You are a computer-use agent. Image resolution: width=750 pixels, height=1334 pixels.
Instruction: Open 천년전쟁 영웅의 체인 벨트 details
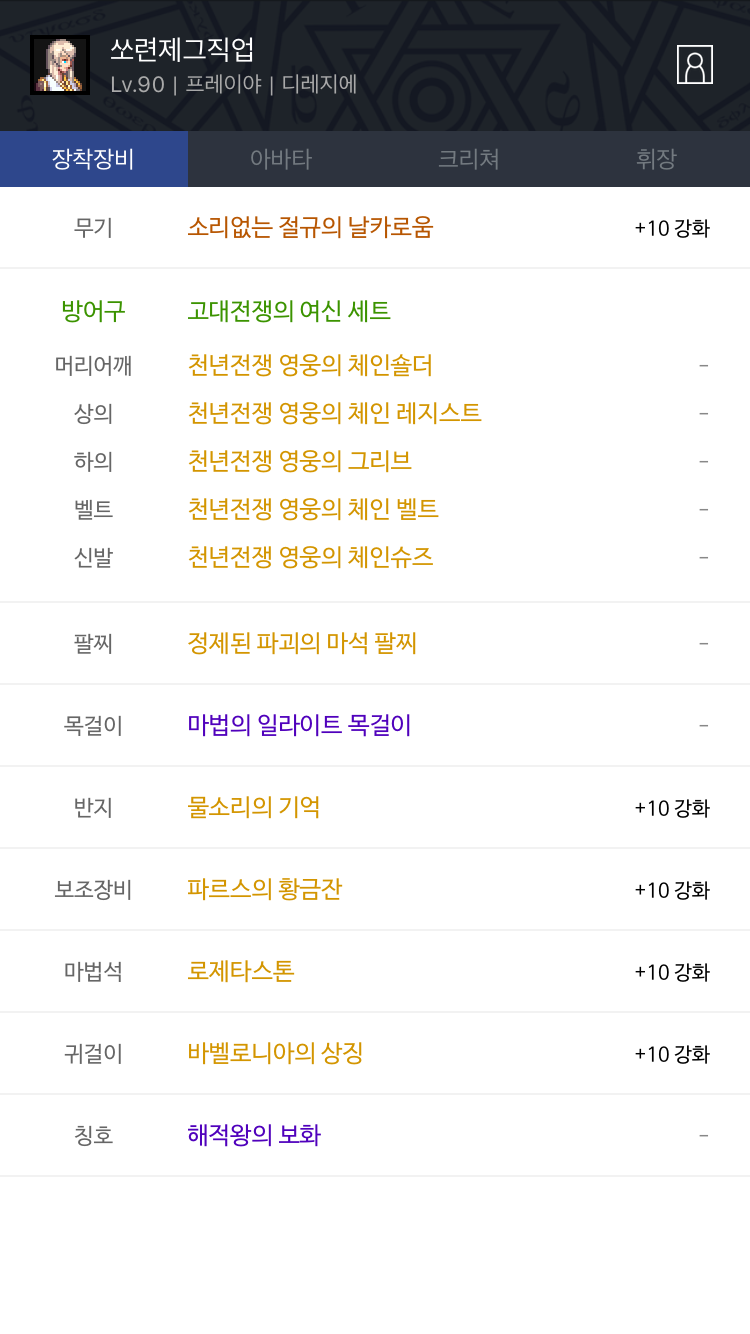tap(313, 509)
